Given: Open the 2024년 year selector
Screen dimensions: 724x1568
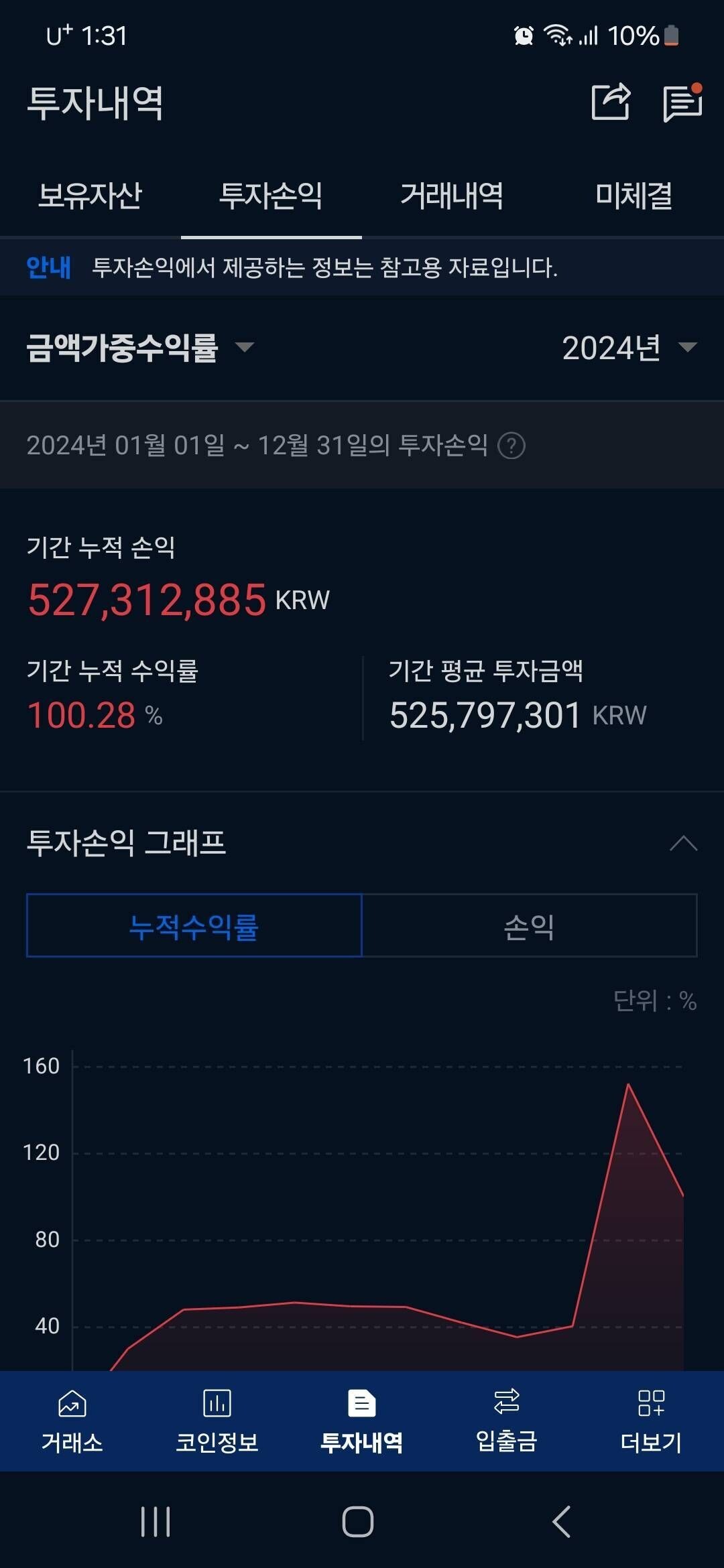Looking at the screenshot, I should click(x=627, y=348).
